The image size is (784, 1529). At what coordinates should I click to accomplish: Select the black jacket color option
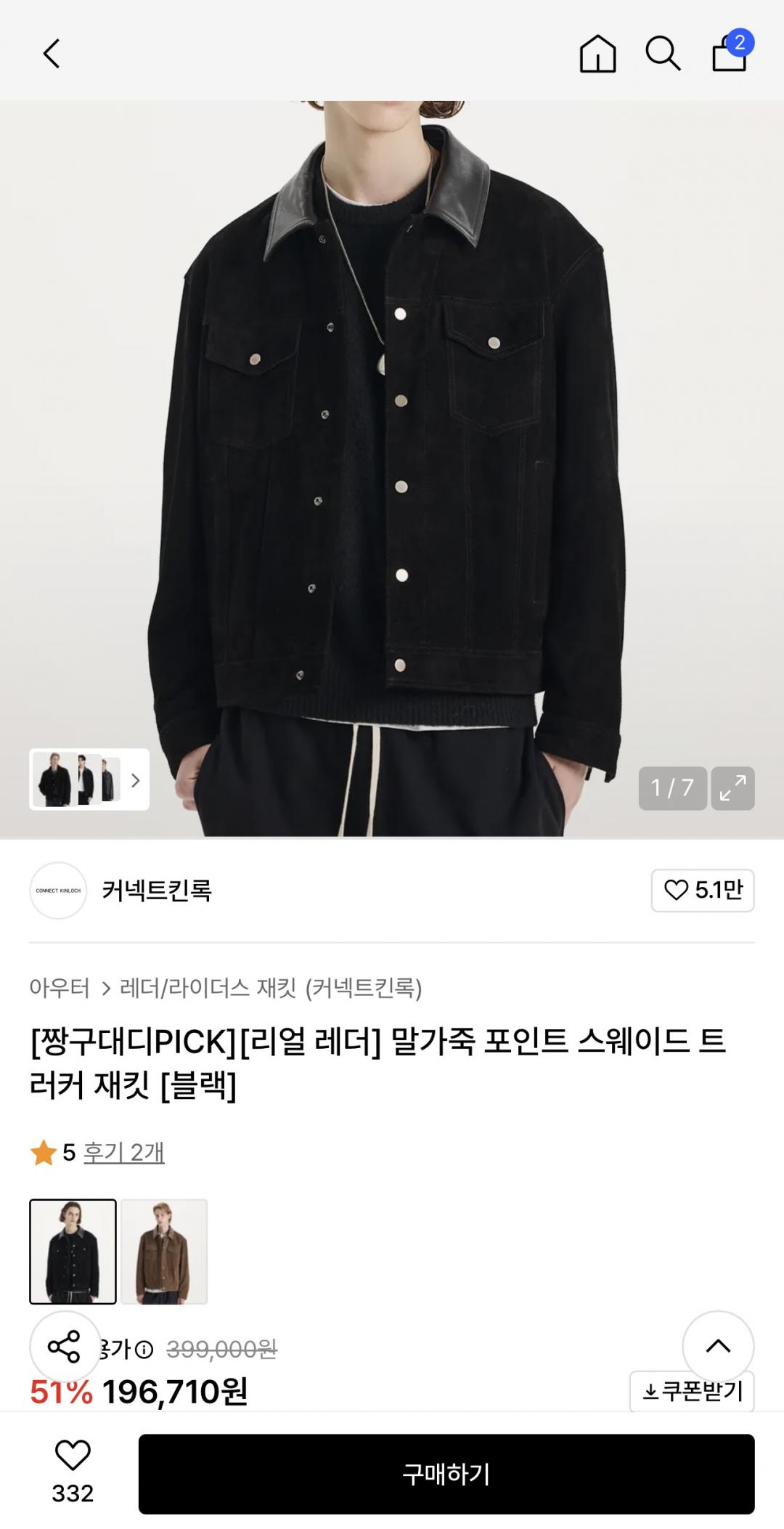73,1251
